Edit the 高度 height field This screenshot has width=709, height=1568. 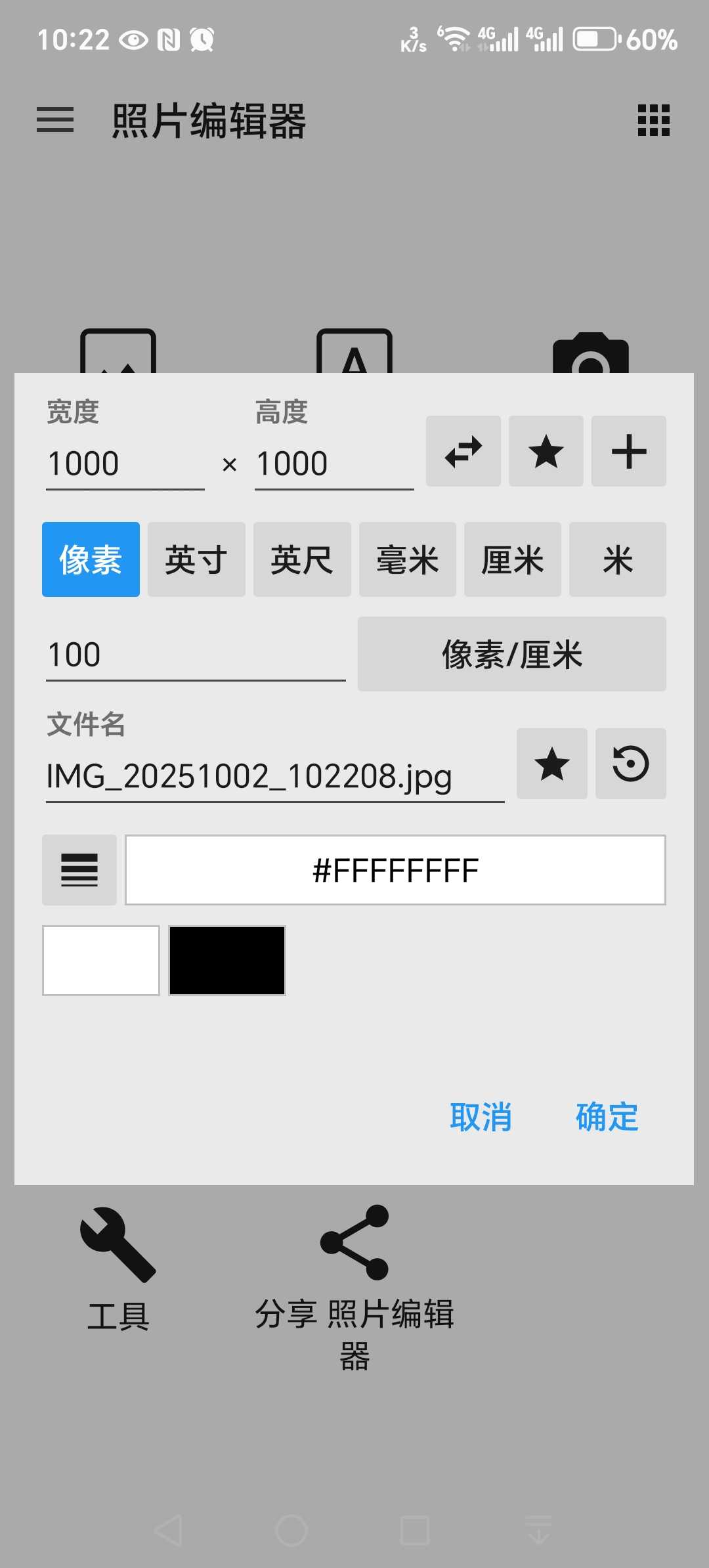point(333,464)
